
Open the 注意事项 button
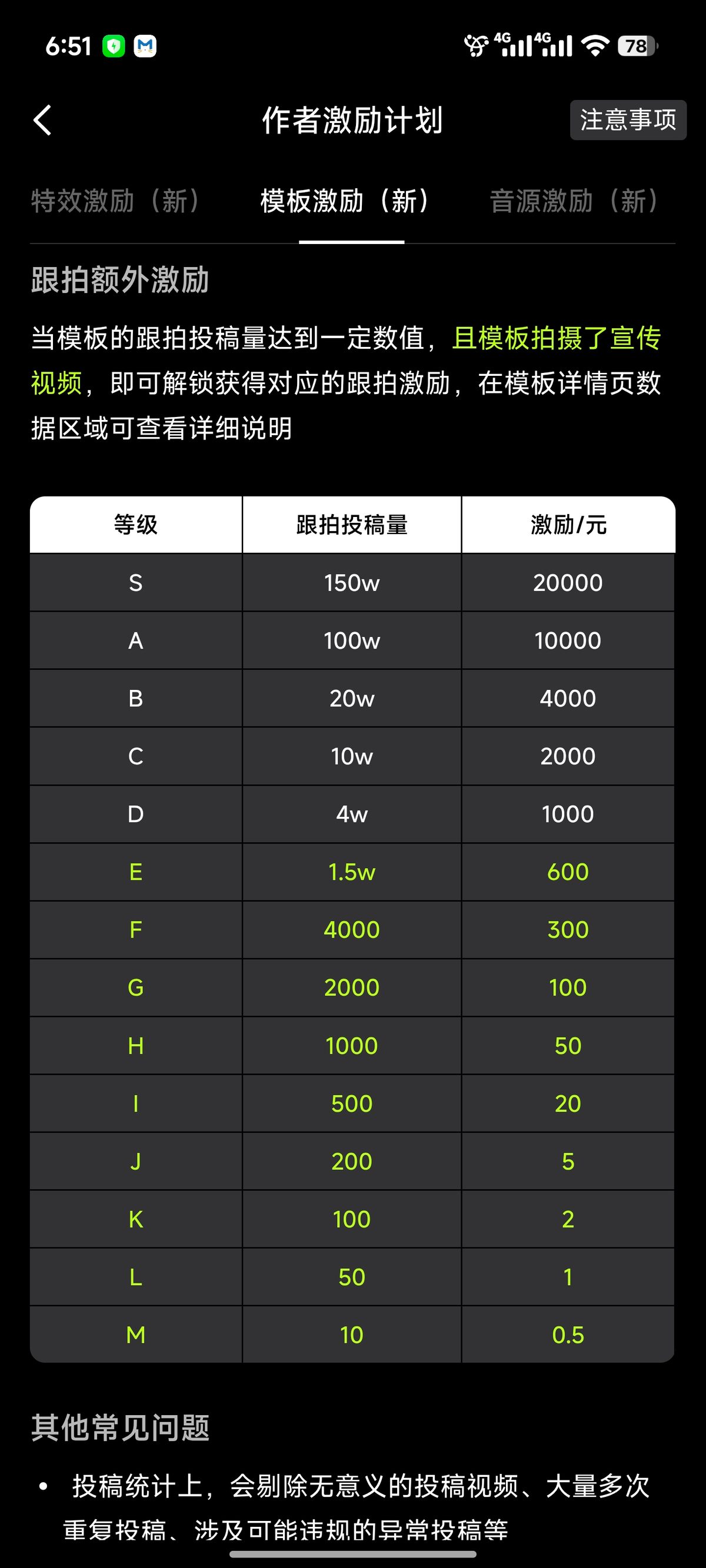pos(628,120)
